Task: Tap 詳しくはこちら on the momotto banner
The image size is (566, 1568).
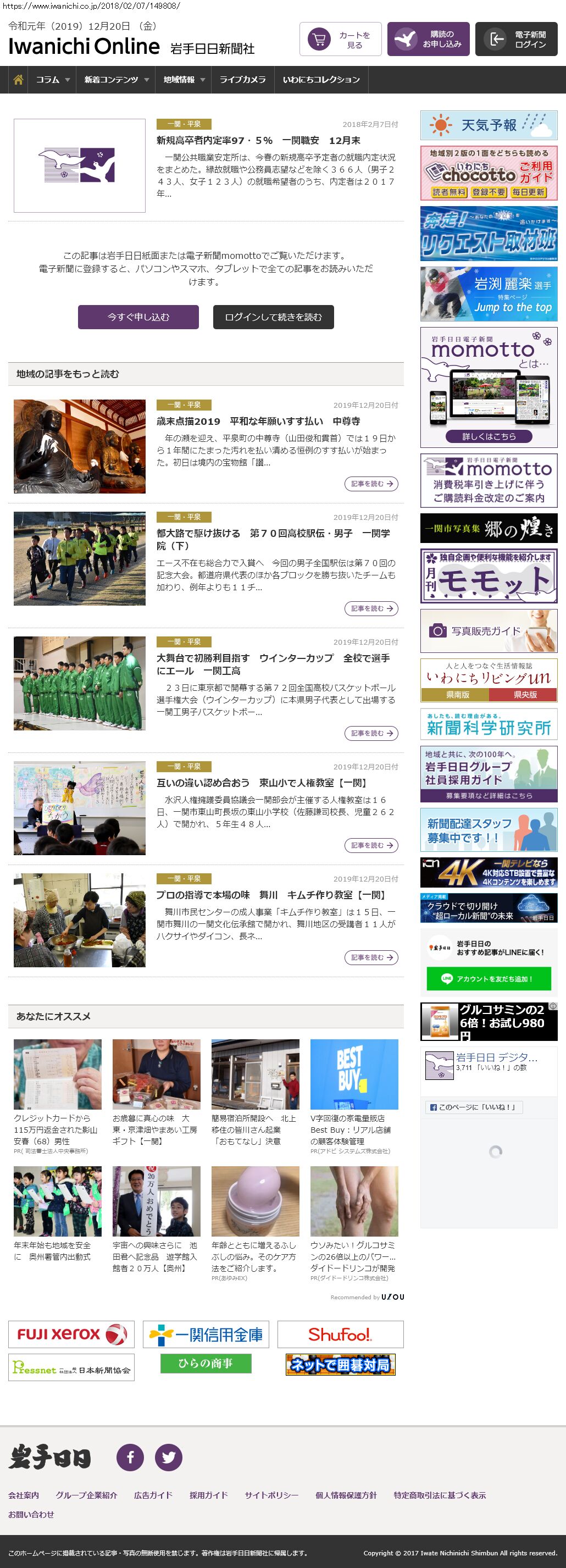Action: click(x=489, y=436)
